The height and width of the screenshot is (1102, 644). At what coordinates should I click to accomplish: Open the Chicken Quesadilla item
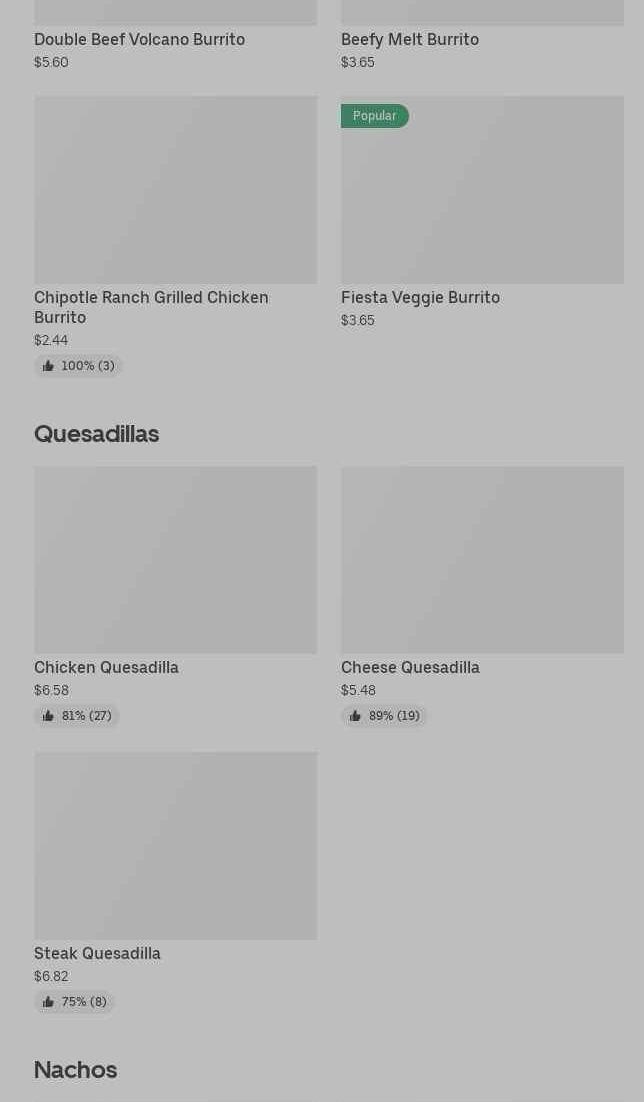pos(175,597)
